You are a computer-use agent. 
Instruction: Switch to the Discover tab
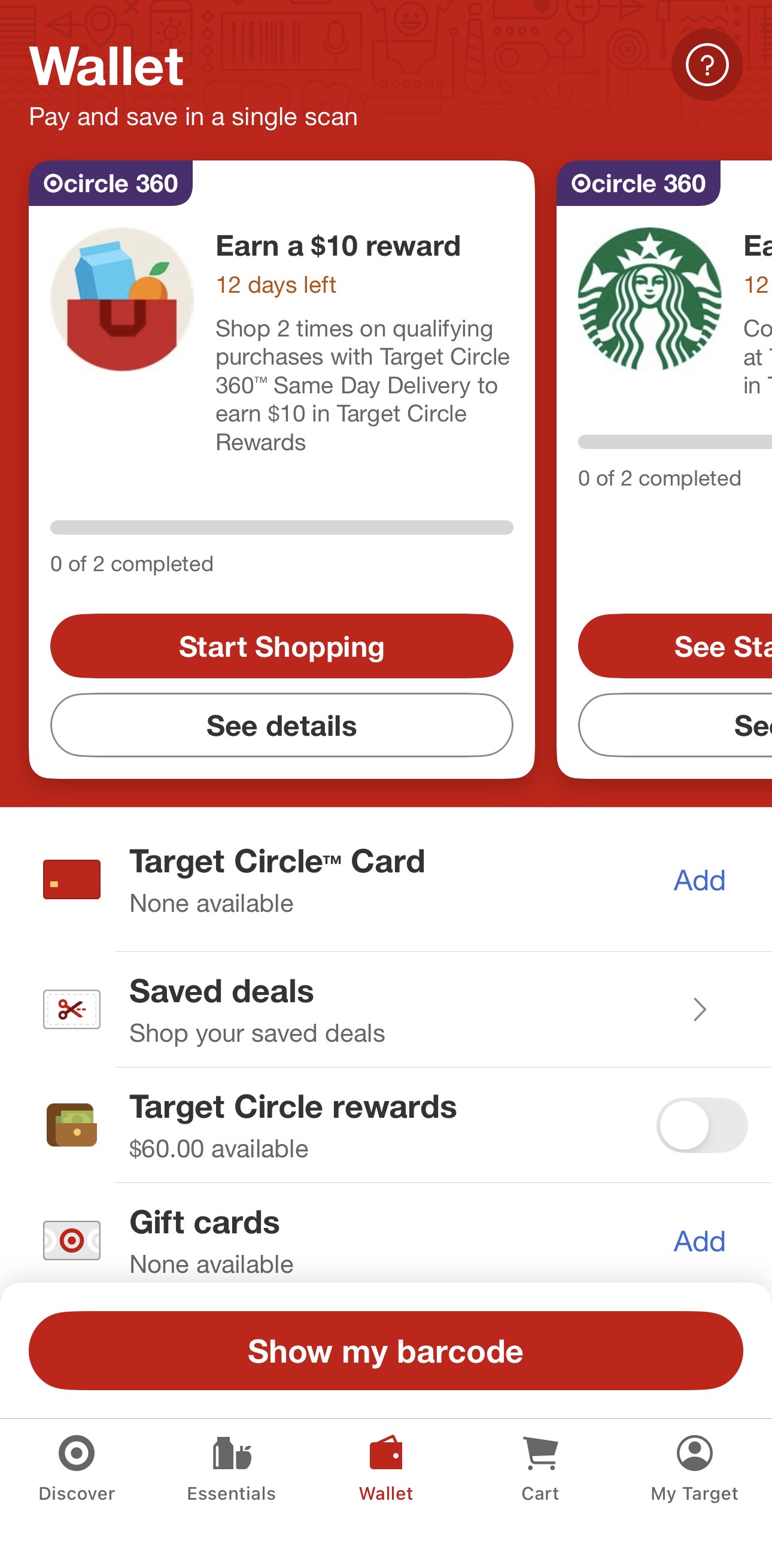[77, 1467]
